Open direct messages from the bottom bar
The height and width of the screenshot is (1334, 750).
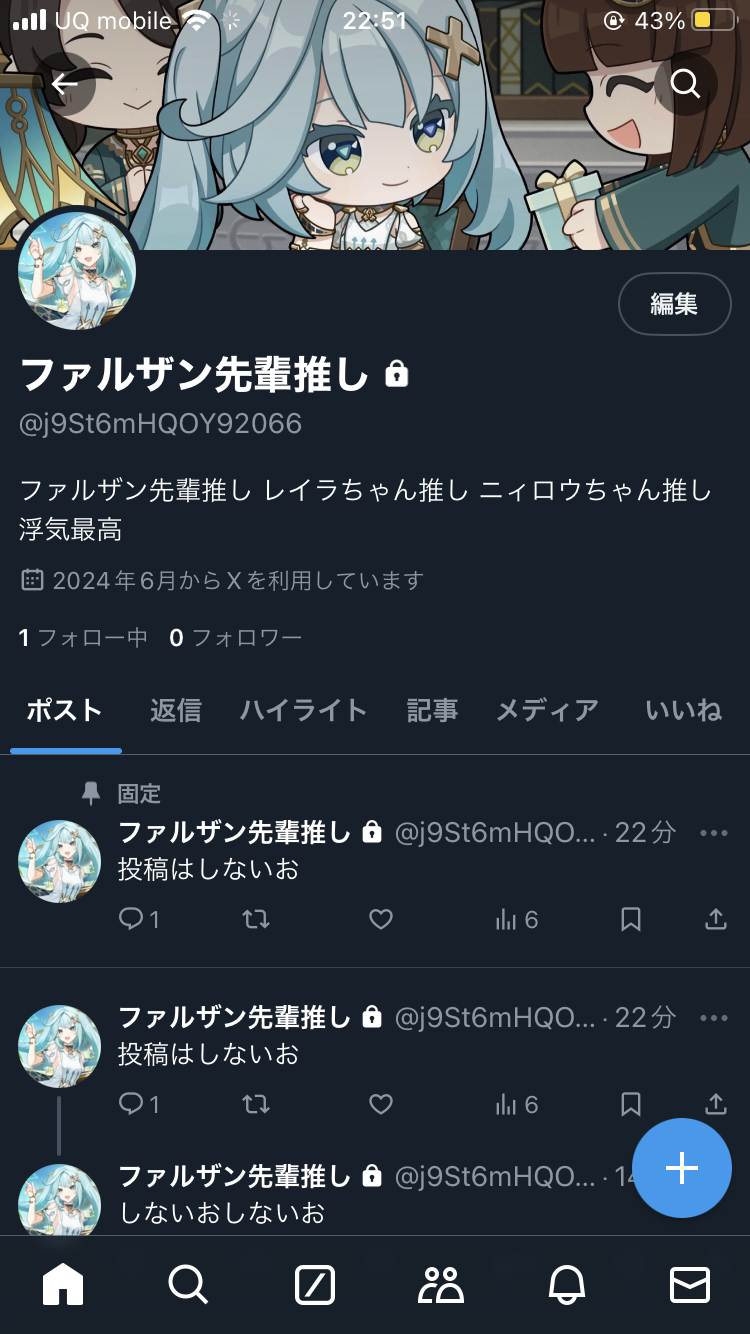[x=688, y=1287]
